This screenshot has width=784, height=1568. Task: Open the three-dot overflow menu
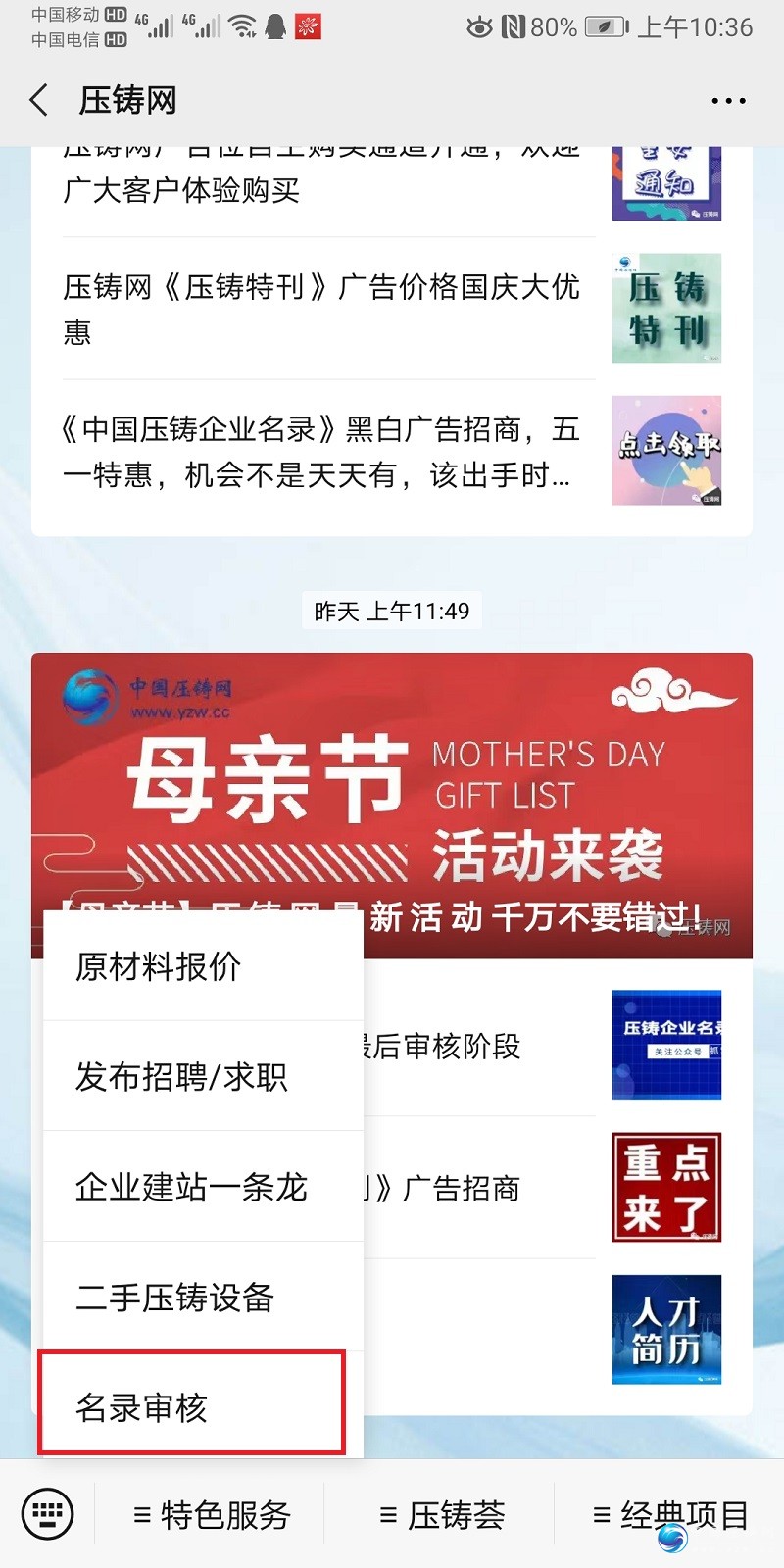tap(728, 101)
